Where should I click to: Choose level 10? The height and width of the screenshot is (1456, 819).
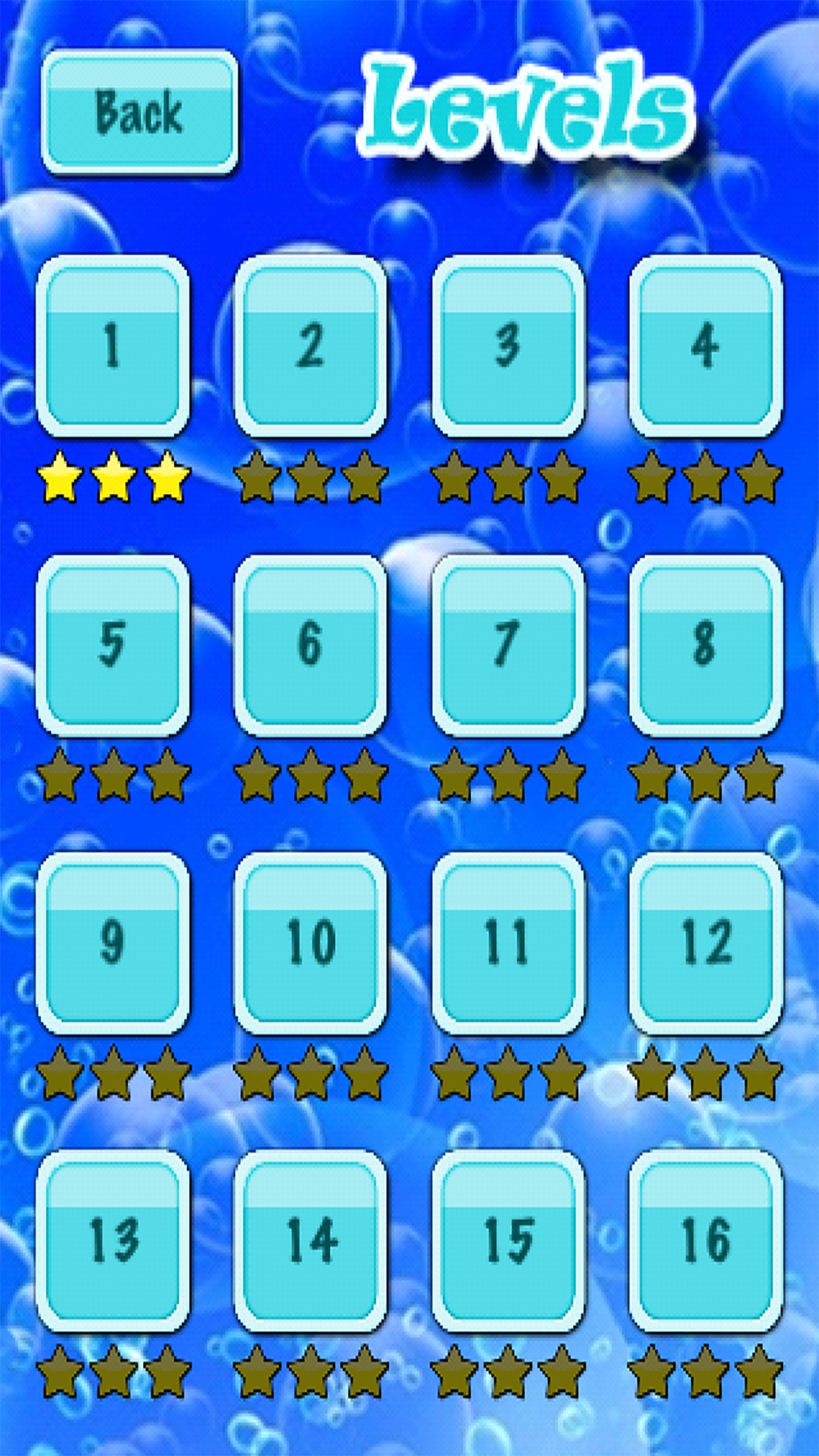[x=311, y=943]
